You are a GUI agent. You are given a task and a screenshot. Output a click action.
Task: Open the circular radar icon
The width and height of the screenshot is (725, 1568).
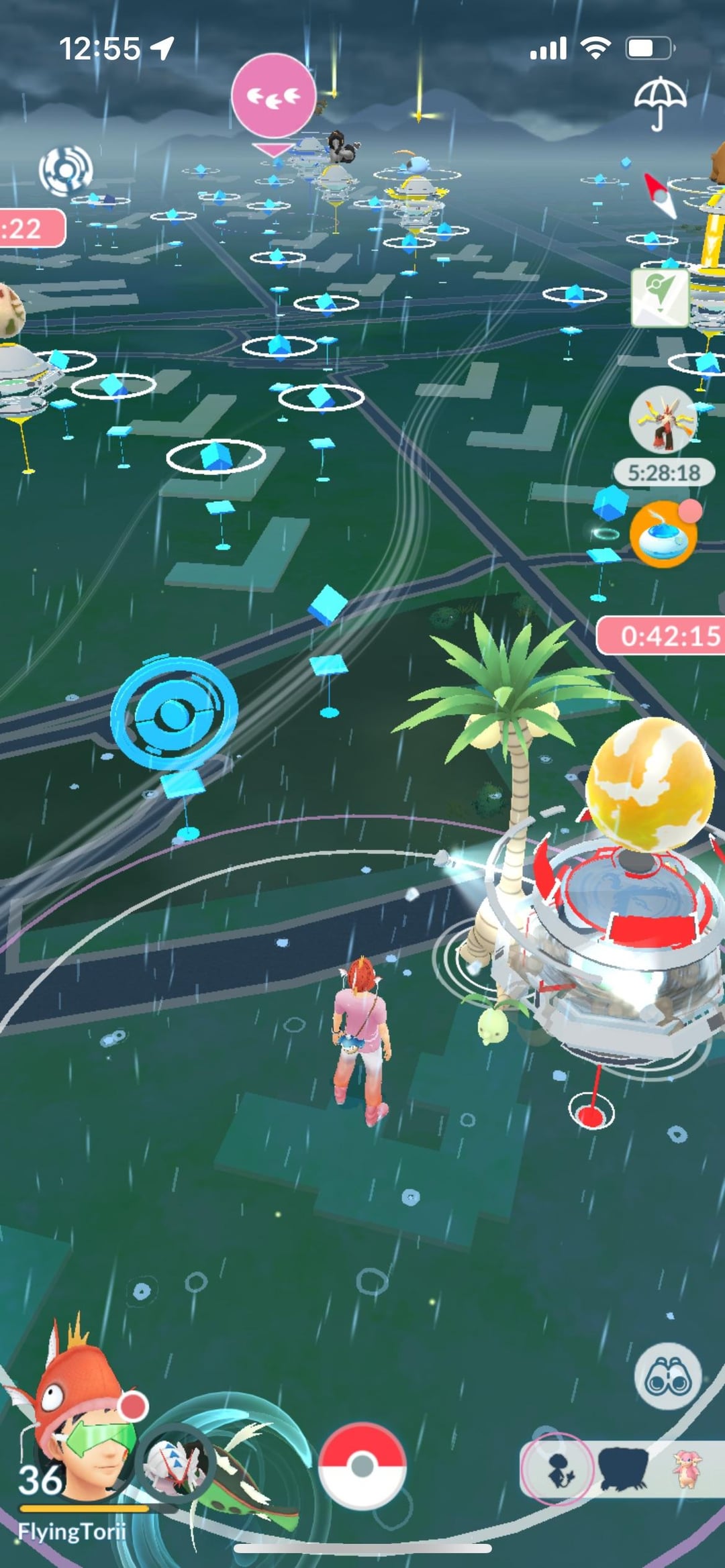tap(65, 170)
